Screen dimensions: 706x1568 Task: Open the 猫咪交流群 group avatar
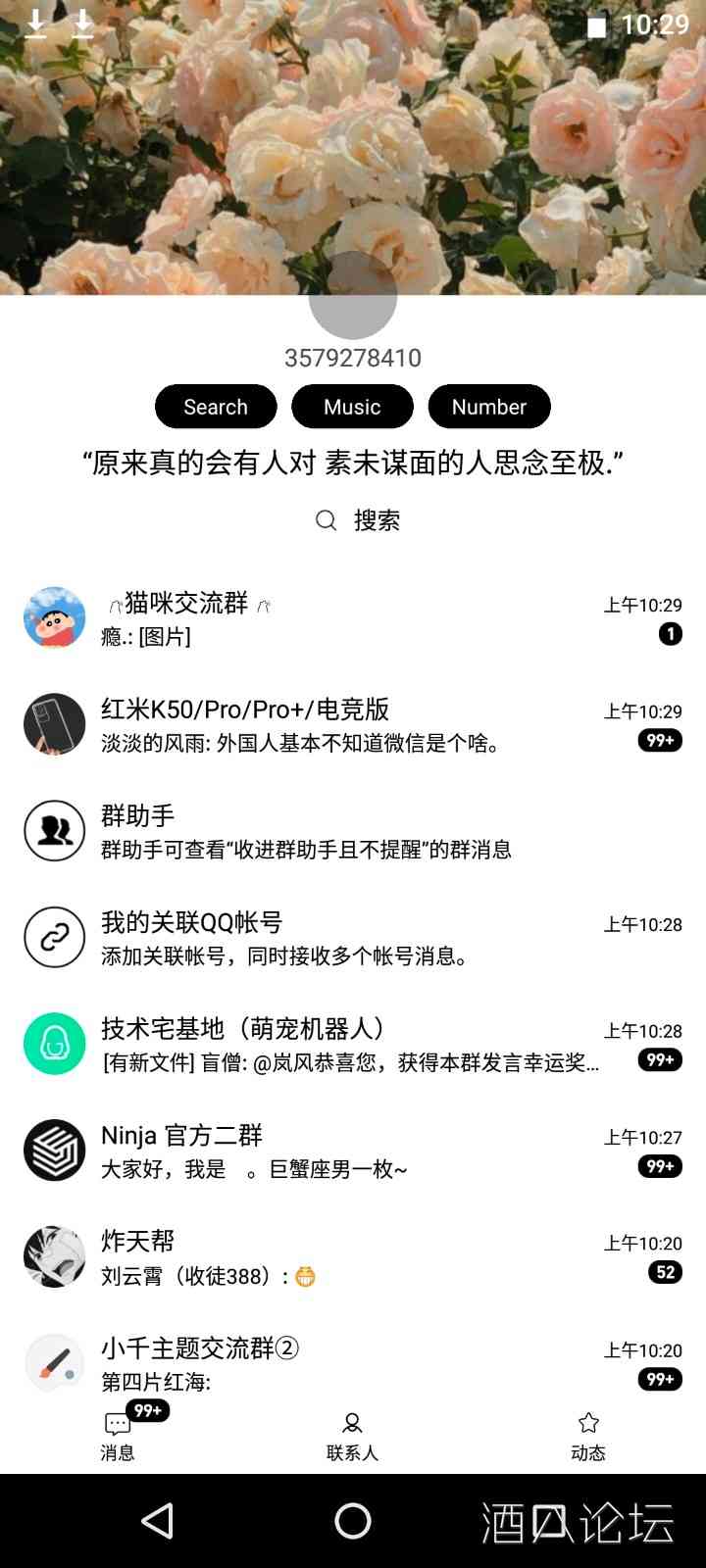click(54, 617)
